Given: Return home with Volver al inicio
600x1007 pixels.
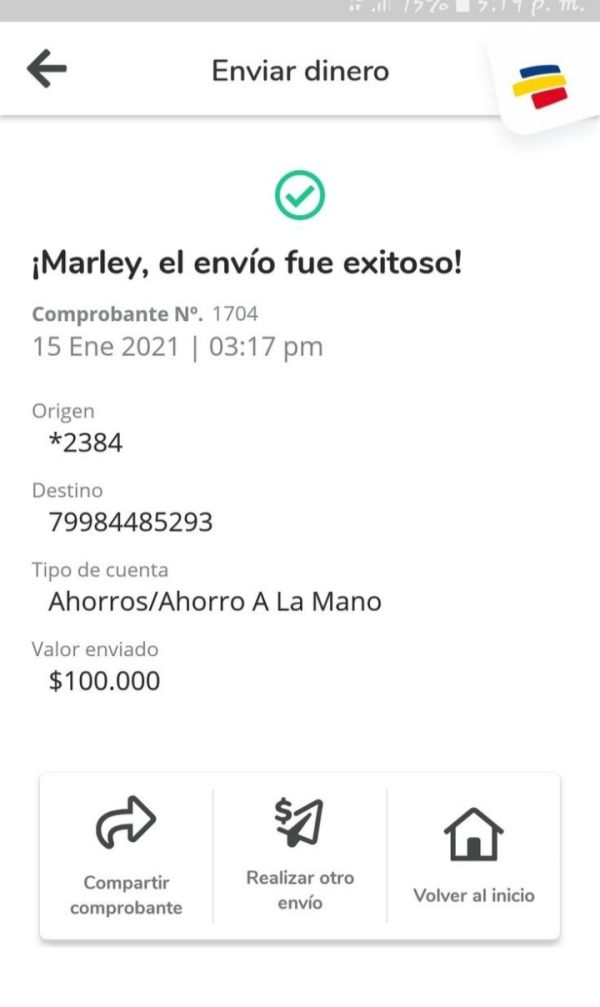Looking at the screenshot, I should coord(473,856).
